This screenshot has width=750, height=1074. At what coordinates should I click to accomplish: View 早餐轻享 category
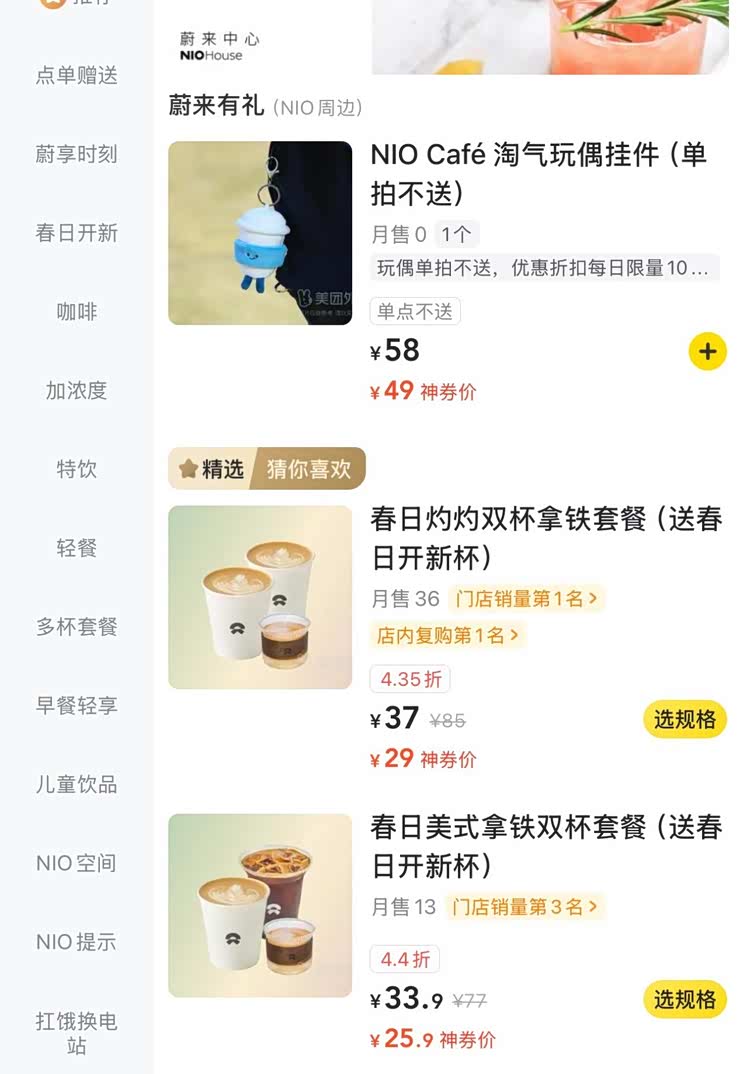click(x=77, y=706)
